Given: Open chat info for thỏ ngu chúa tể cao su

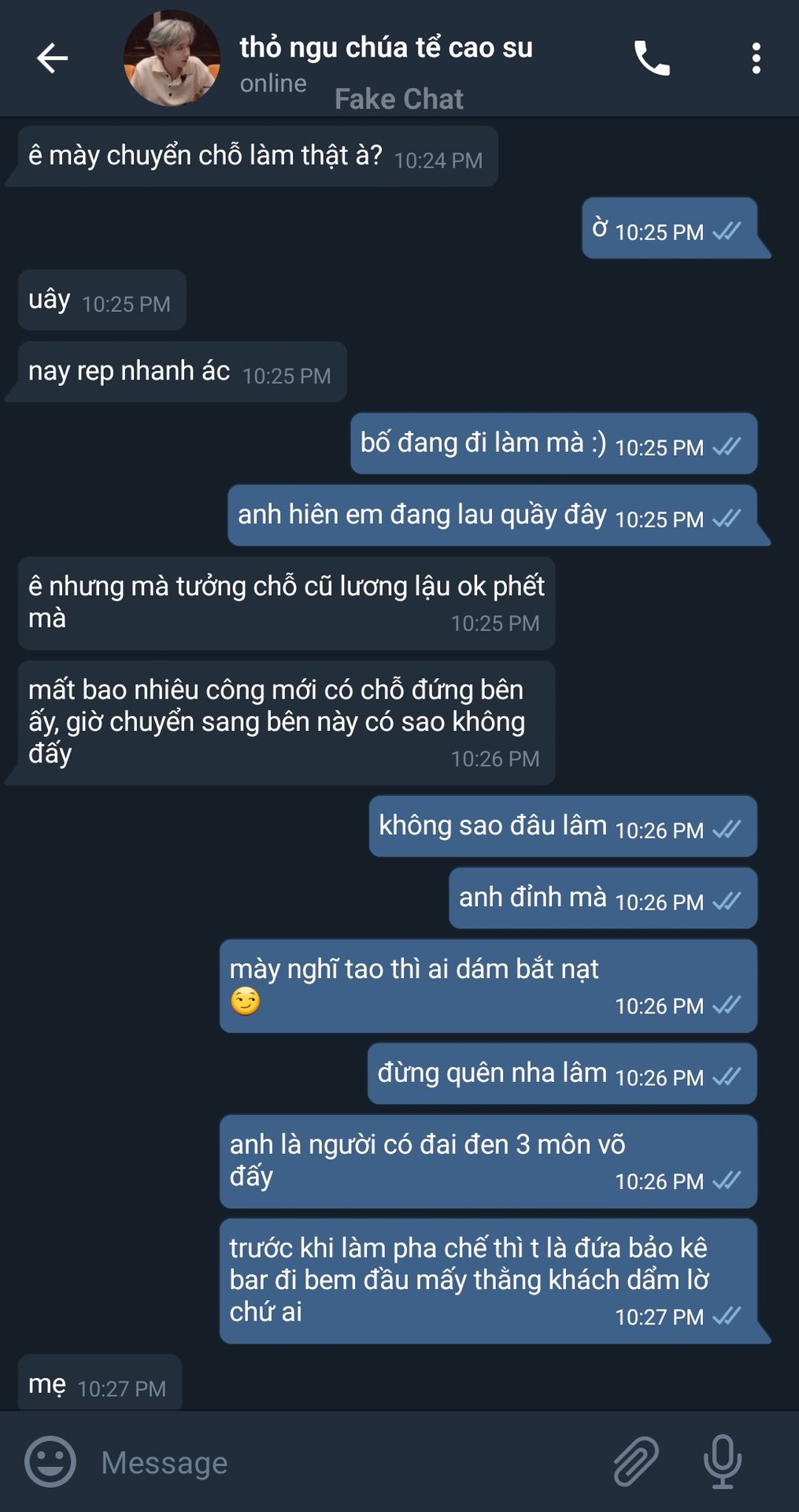Looking at the screenshot, I should [x=386, y=48].
